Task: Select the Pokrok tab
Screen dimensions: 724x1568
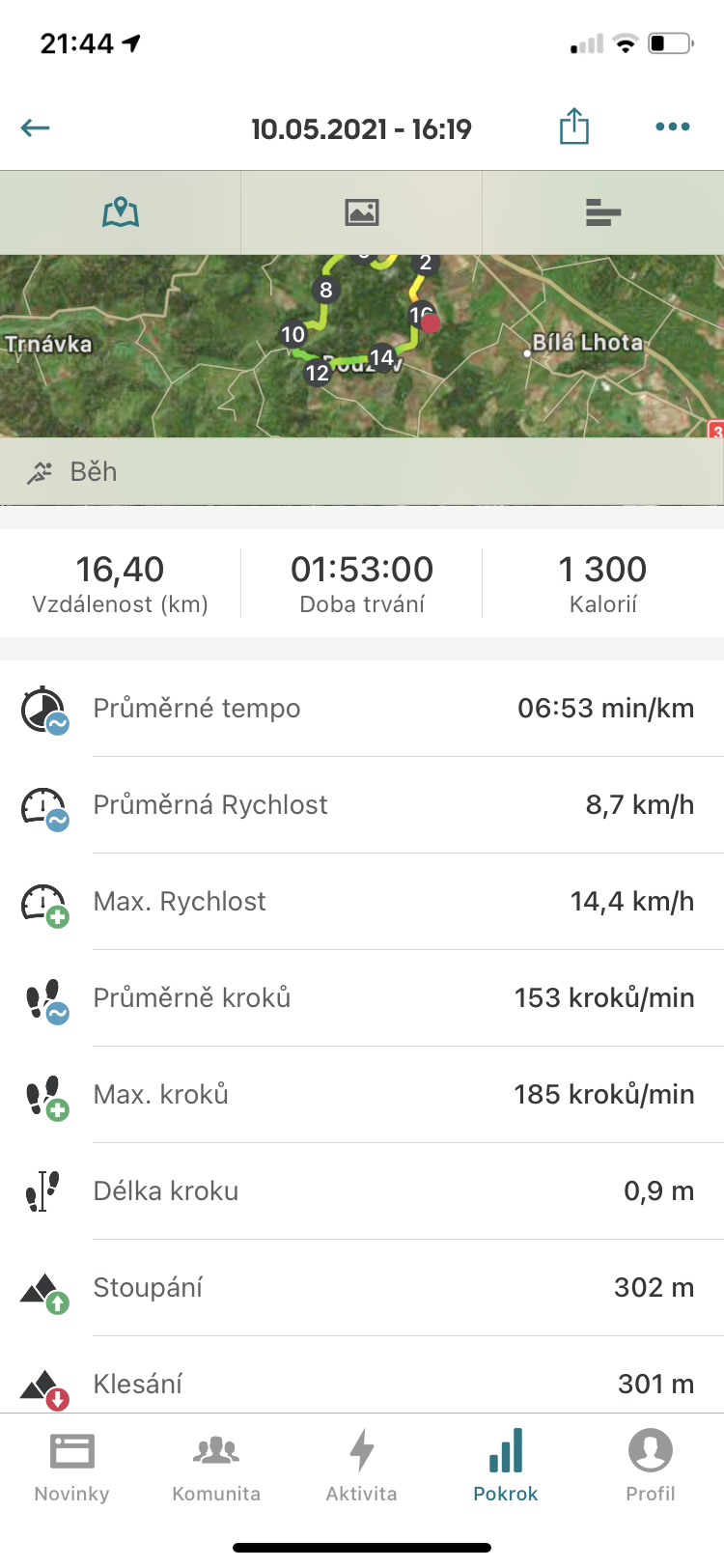Action: [x=506, y=1467]
